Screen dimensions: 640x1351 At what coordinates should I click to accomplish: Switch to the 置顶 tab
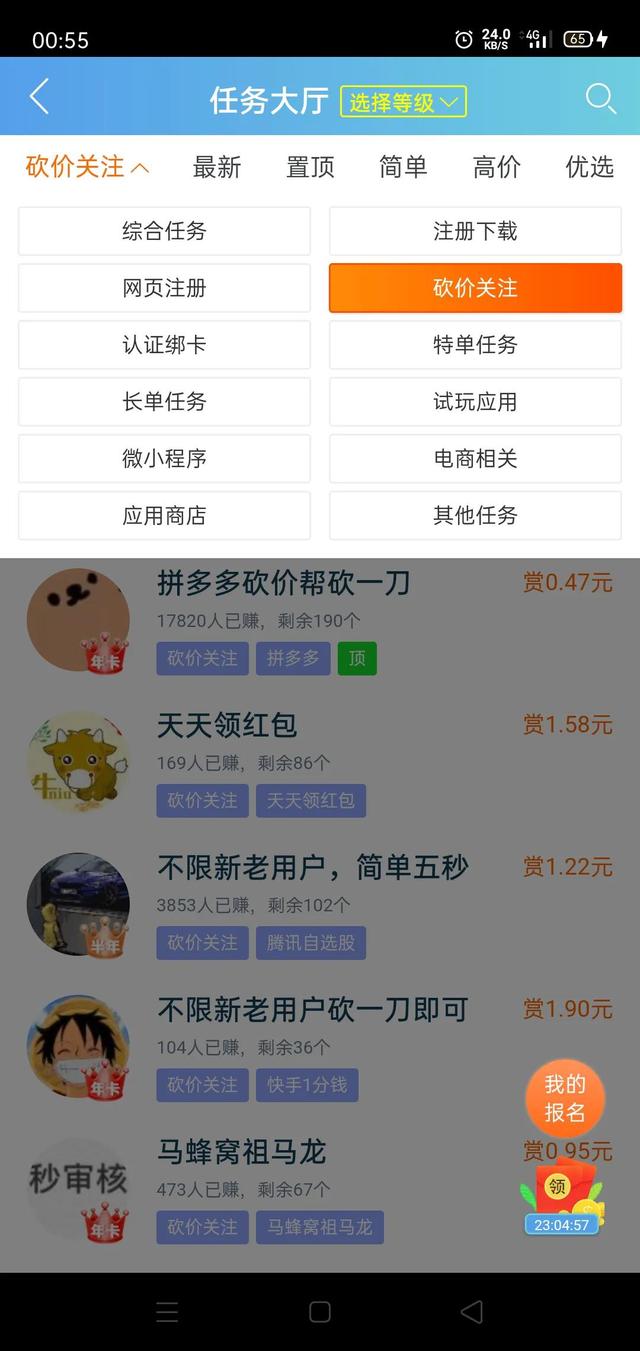310,167
